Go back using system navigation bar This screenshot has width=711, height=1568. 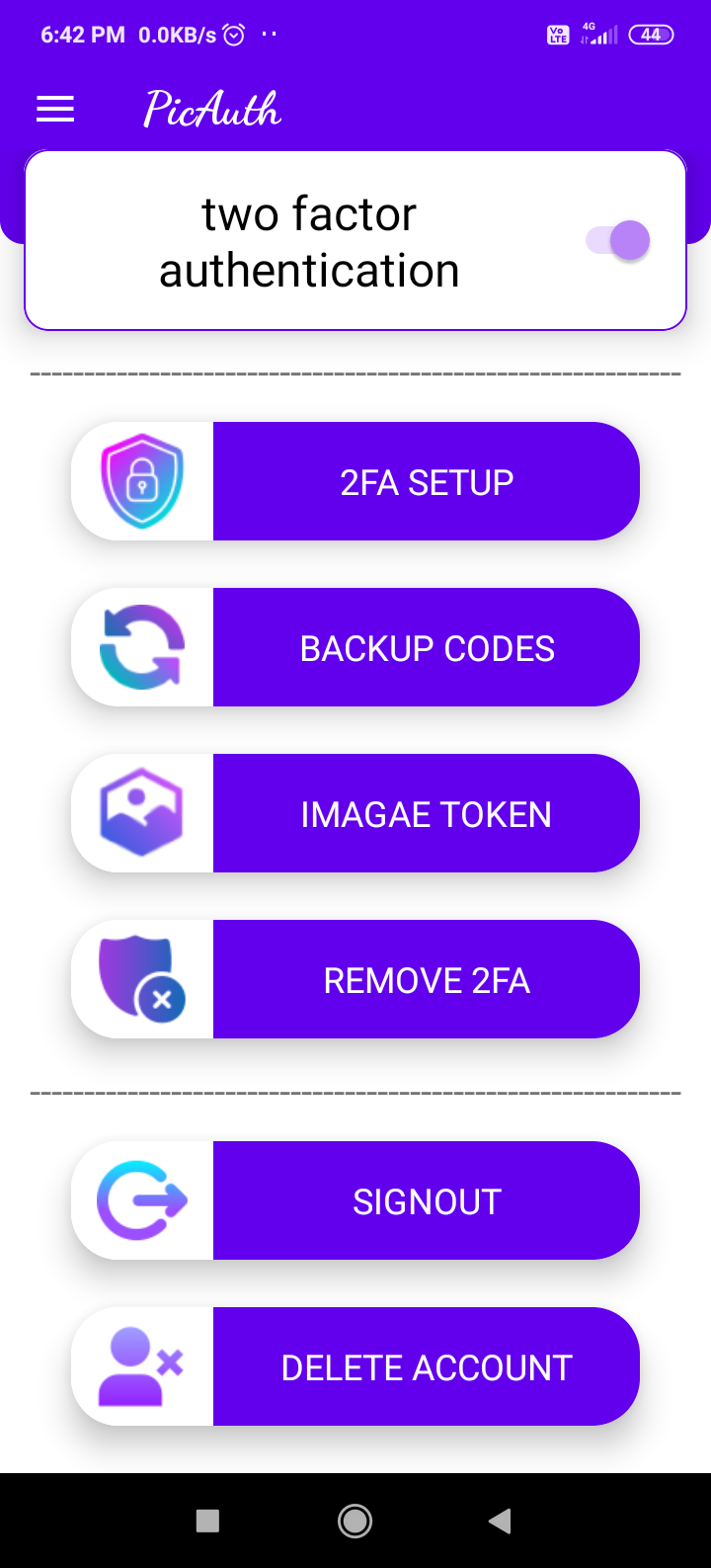pyautogui.click(x=501, y=1521)
